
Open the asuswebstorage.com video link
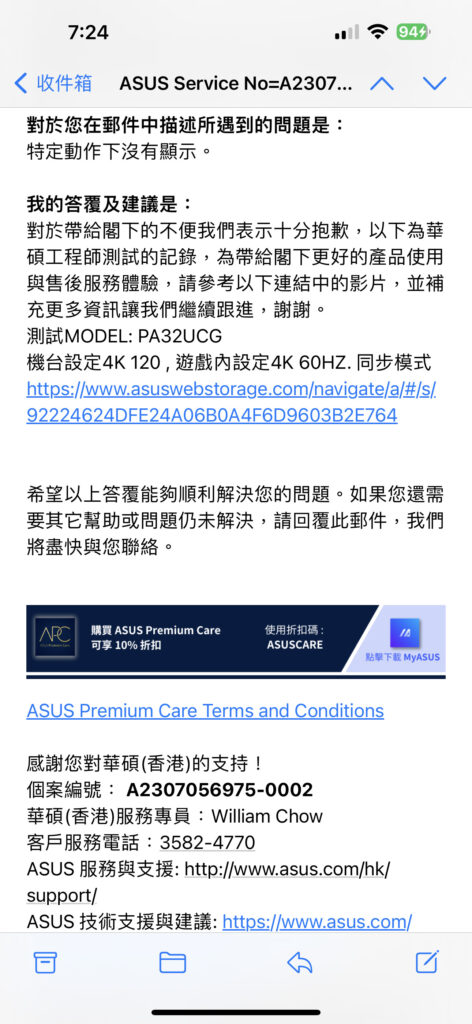coord(231,402)
